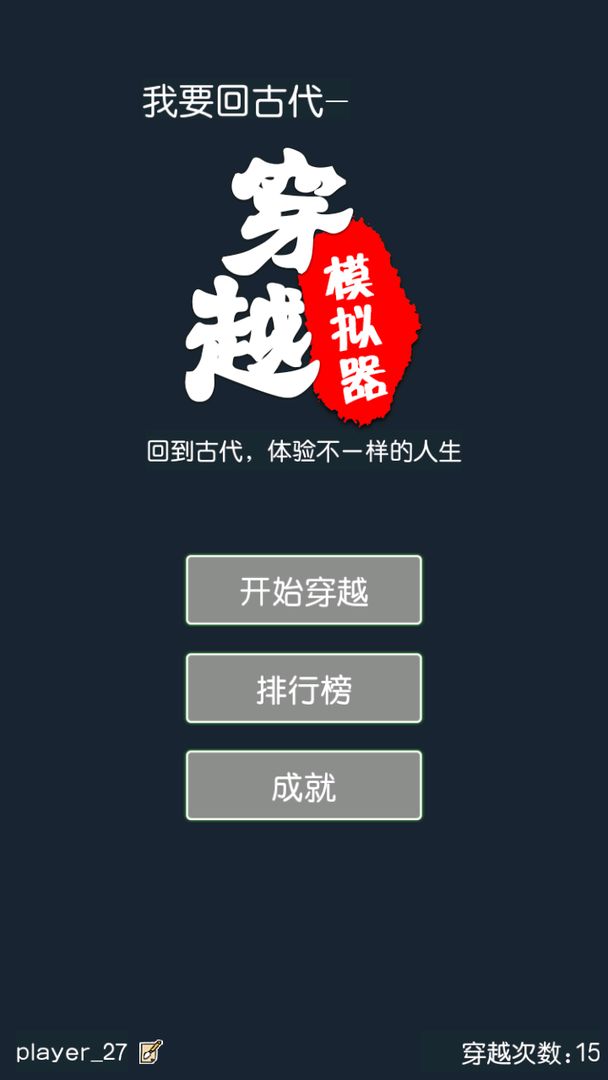Viewport: 608px width, 1080px height.
Task: Open the 排行榜 leaderboard
Action: tap(303, 688)
